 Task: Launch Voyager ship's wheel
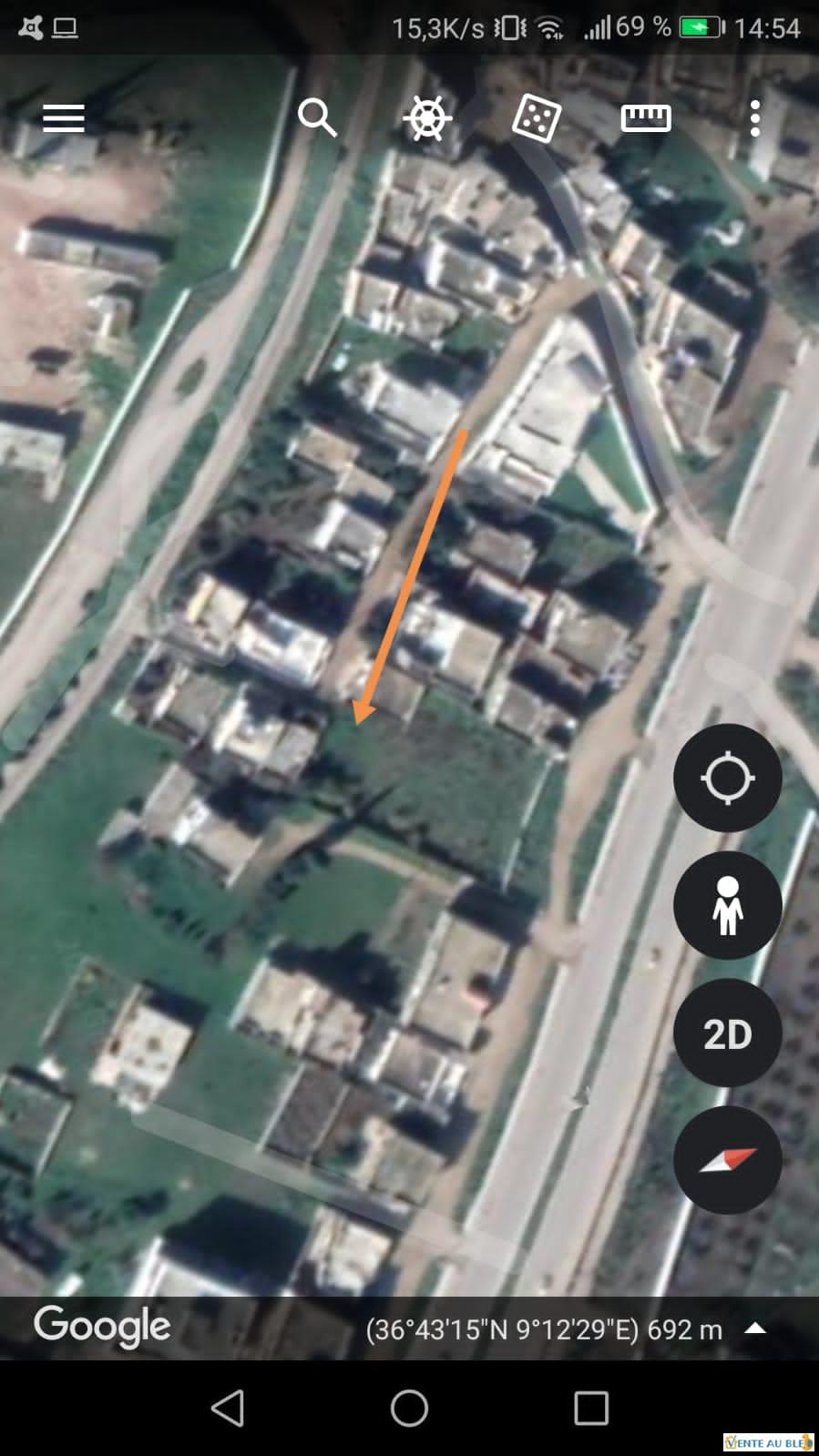point(428,118)
